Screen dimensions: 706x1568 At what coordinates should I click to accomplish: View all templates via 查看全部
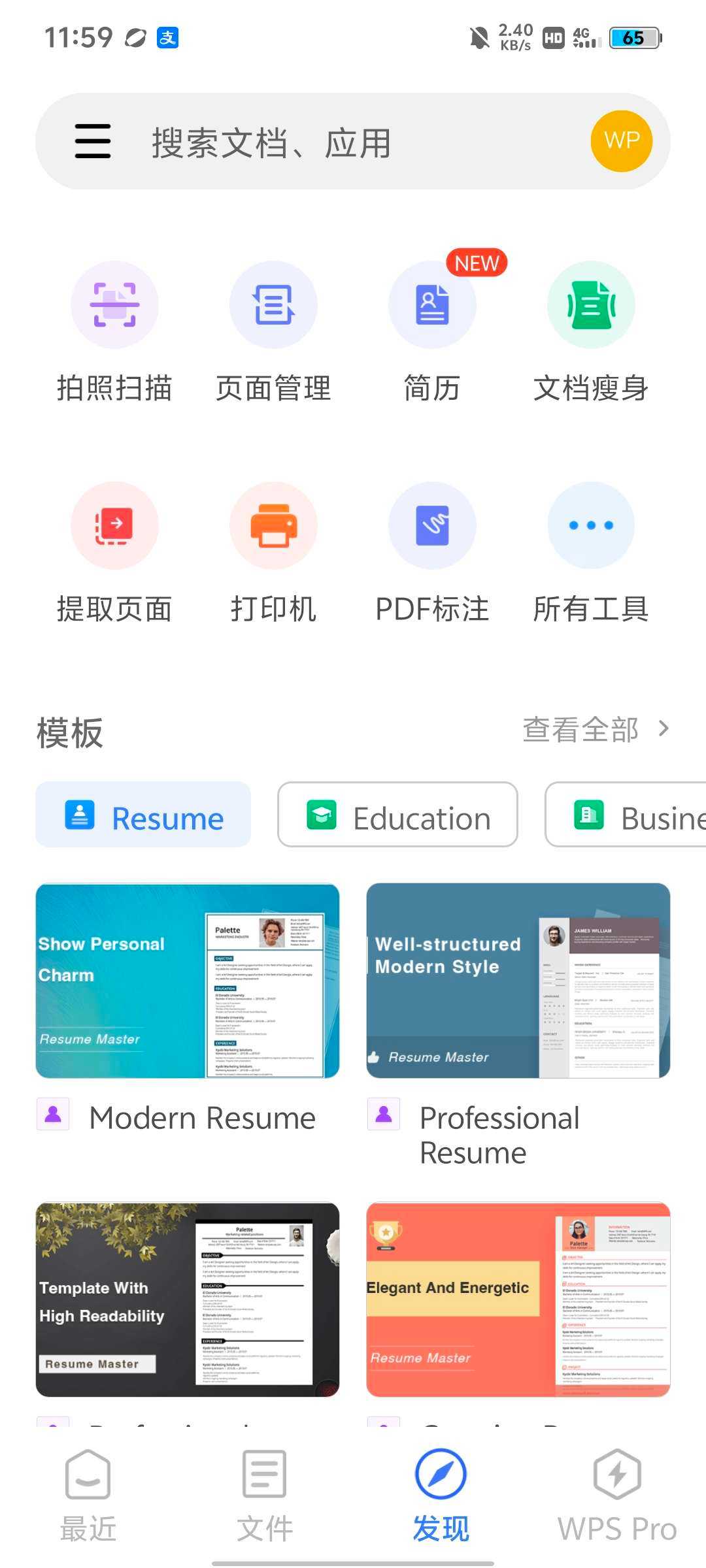pos(595,729)
